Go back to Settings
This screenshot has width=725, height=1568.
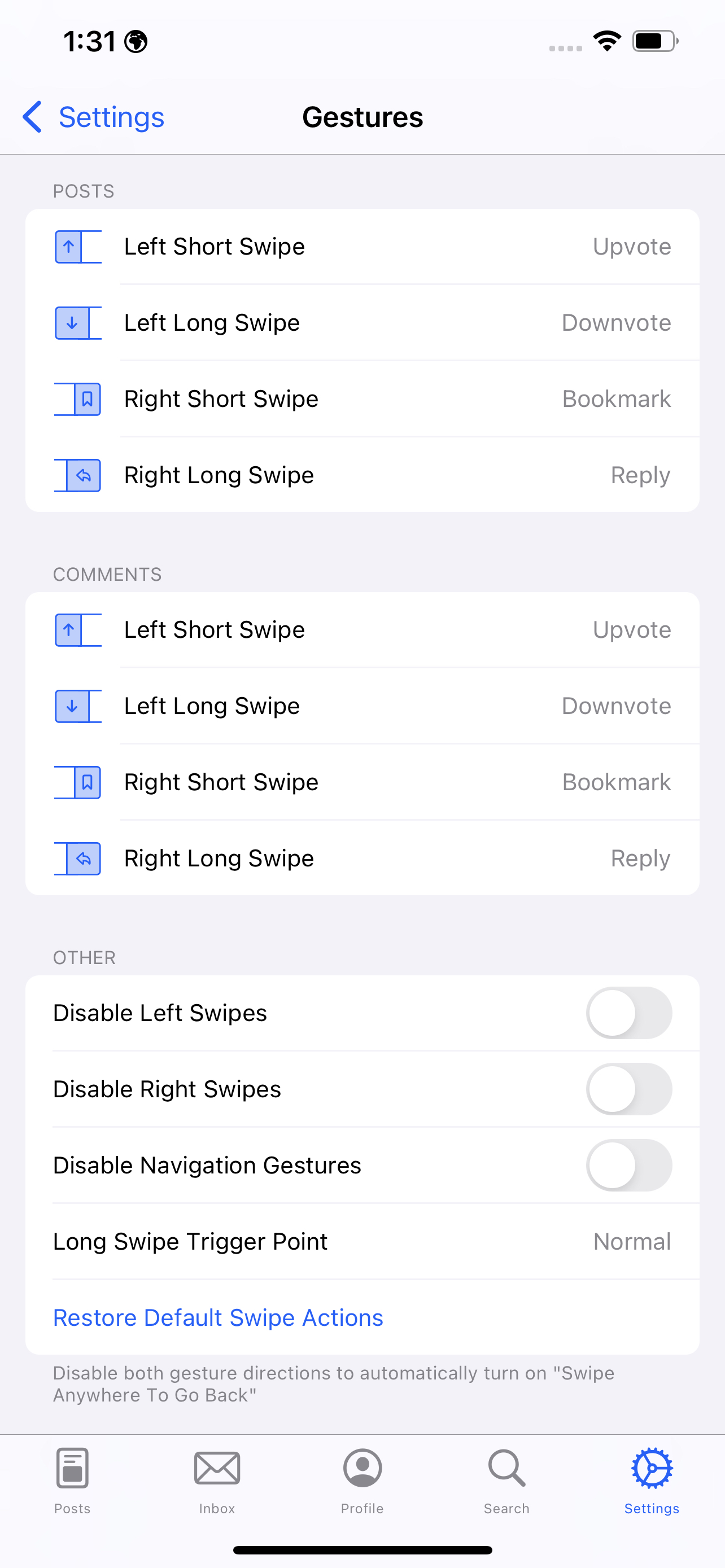(x=93, y=117)
